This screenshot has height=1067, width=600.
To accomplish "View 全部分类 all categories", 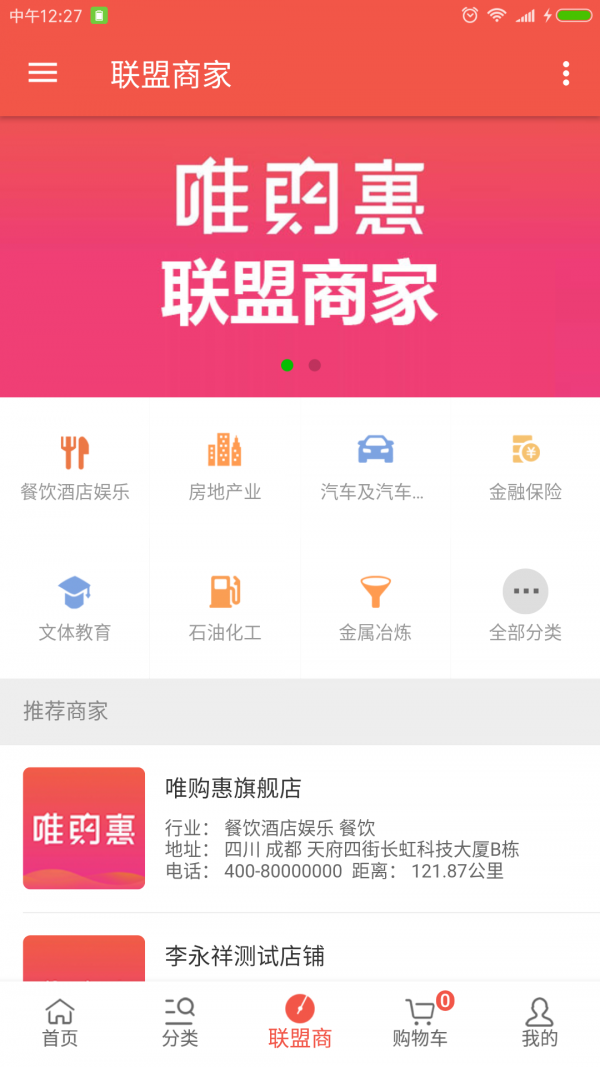I will pos(525,607).
